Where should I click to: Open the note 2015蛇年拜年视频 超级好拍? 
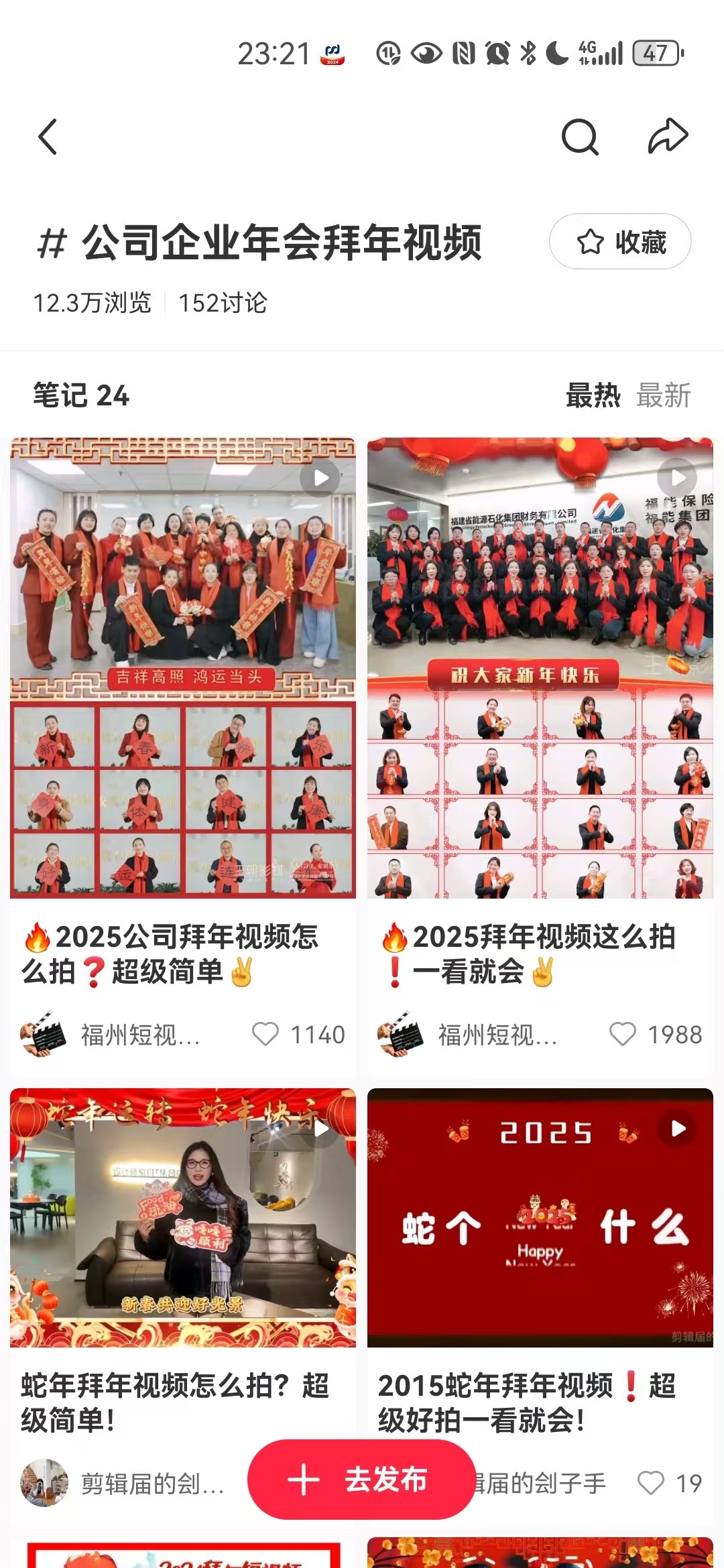point(540,1218)
